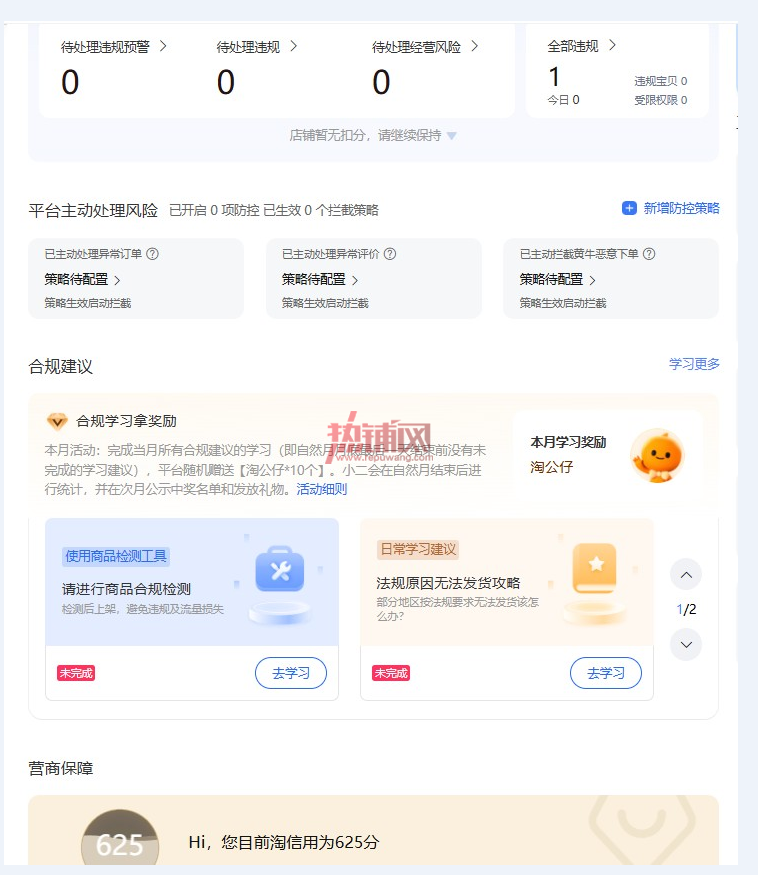Viewport: 758px width, 875px height.
Task: Go to next suggestion page arrow
Action: 686,645
